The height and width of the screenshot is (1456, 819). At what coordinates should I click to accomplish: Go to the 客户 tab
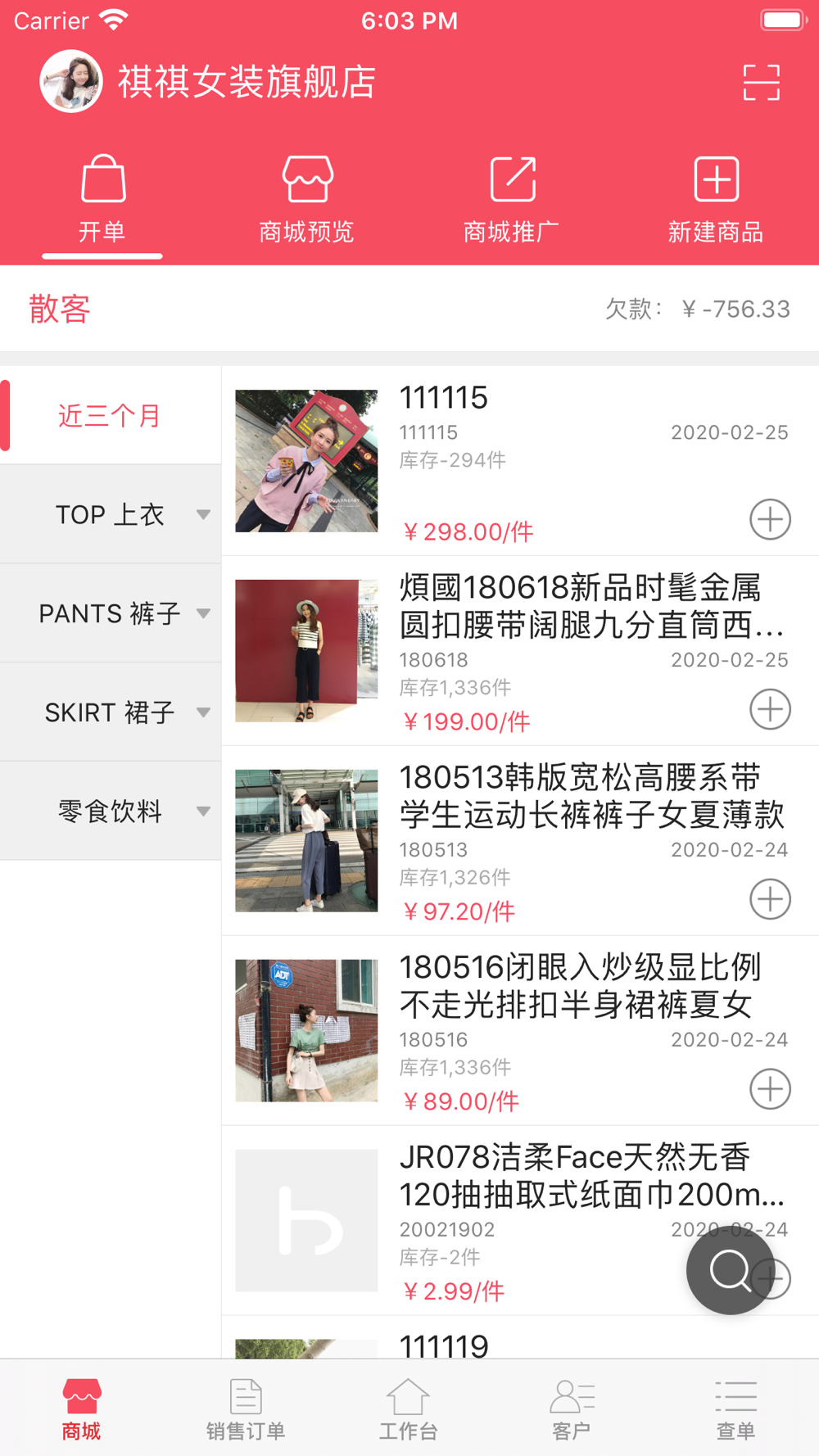pos(572,1409)
